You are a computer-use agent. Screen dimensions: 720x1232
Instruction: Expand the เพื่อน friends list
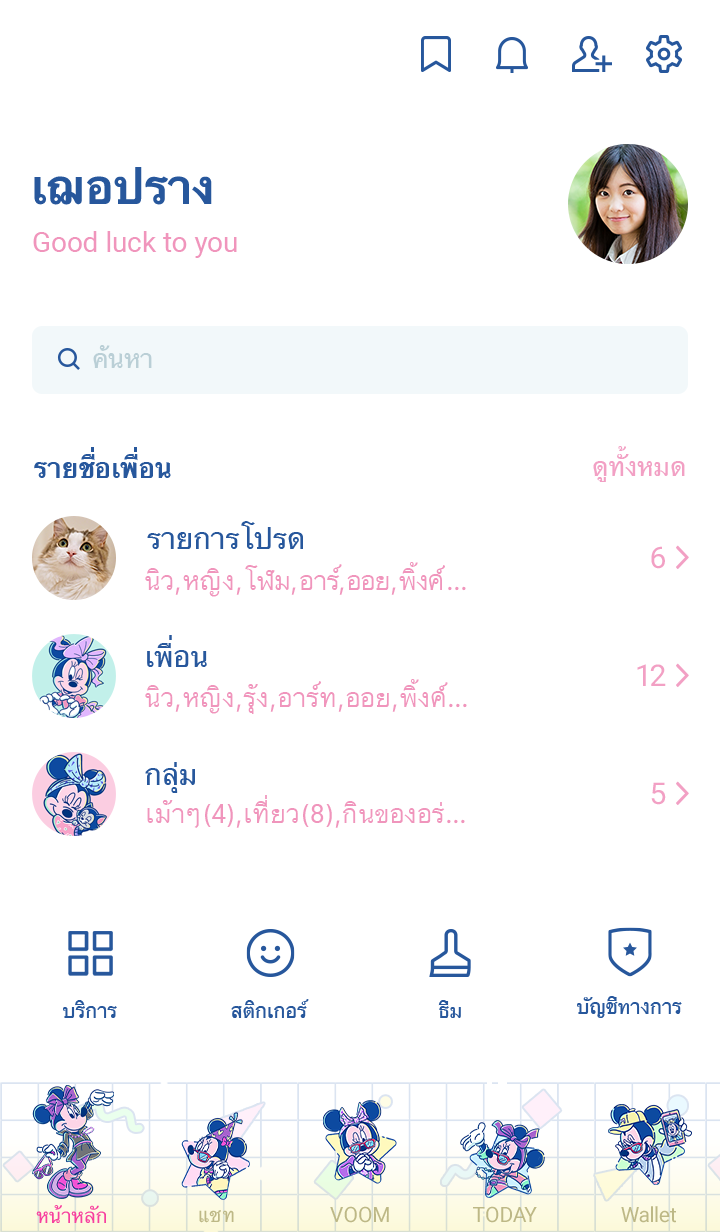point(360,676)
